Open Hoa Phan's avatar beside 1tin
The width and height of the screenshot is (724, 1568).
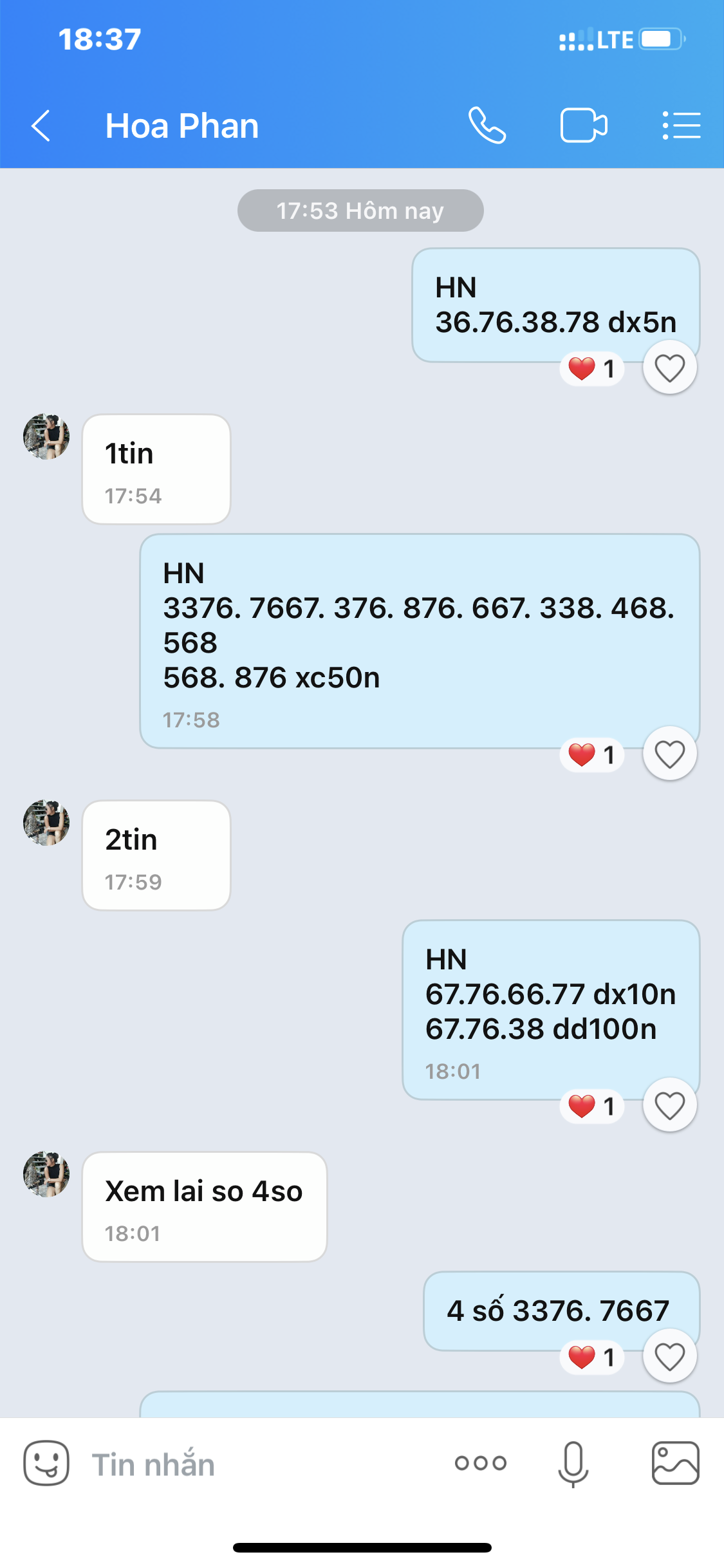(x=46, y=436)
